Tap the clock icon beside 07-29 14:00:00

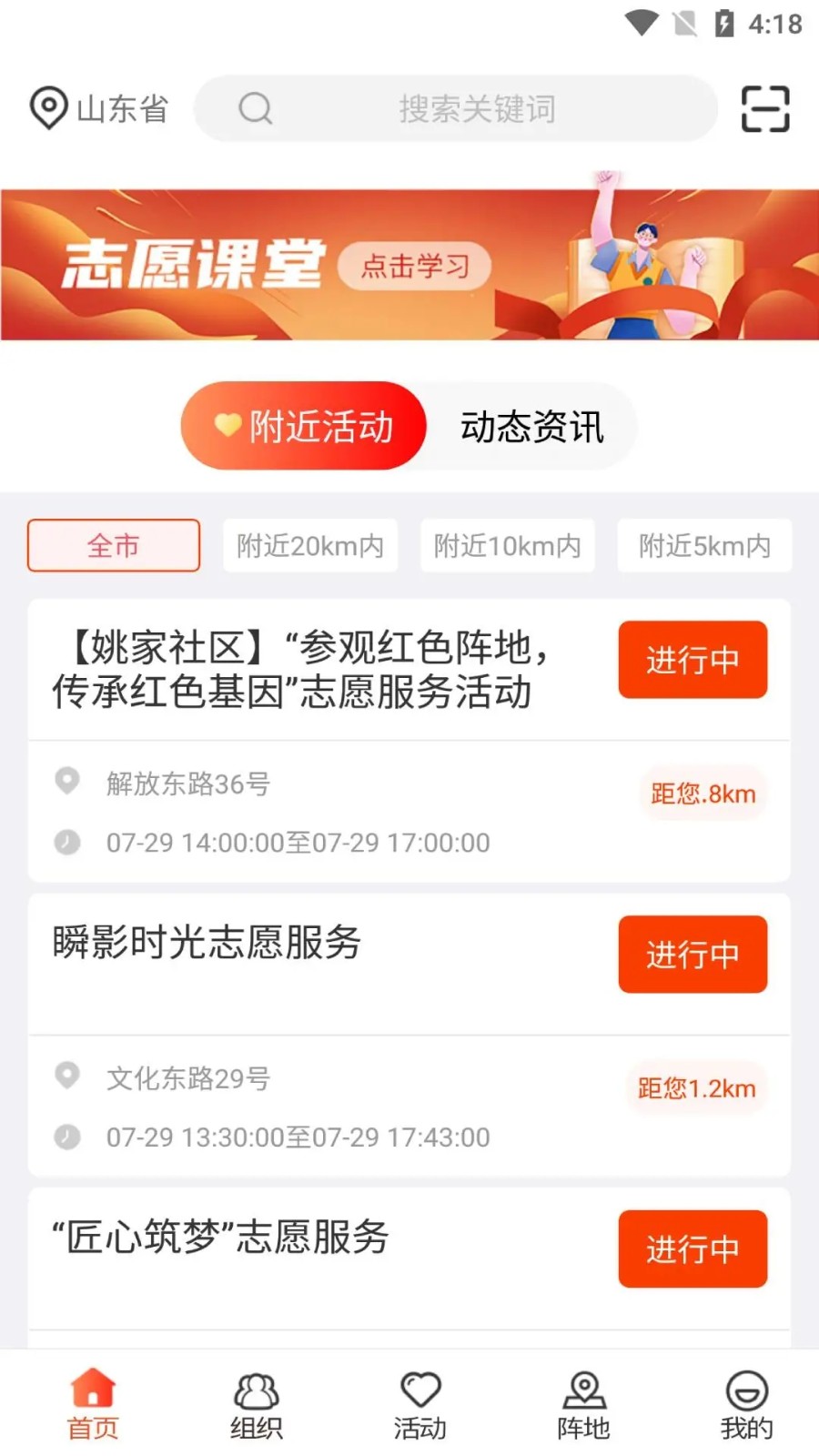[x=66, y=843]
